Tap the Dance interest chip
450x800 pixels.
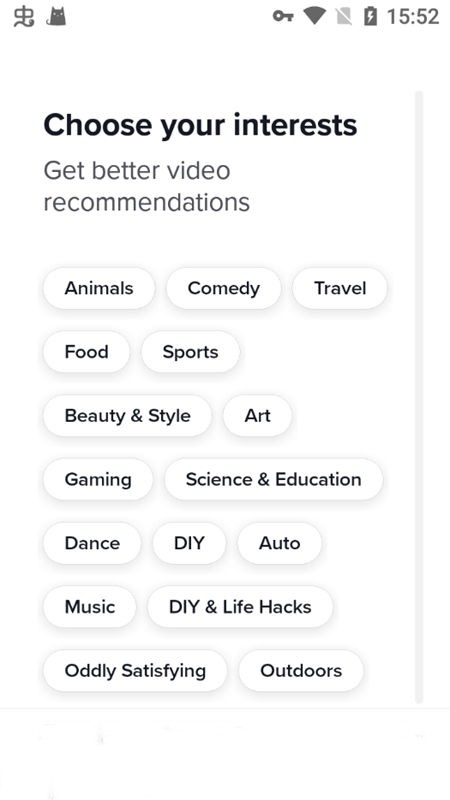tap(92, 543)
